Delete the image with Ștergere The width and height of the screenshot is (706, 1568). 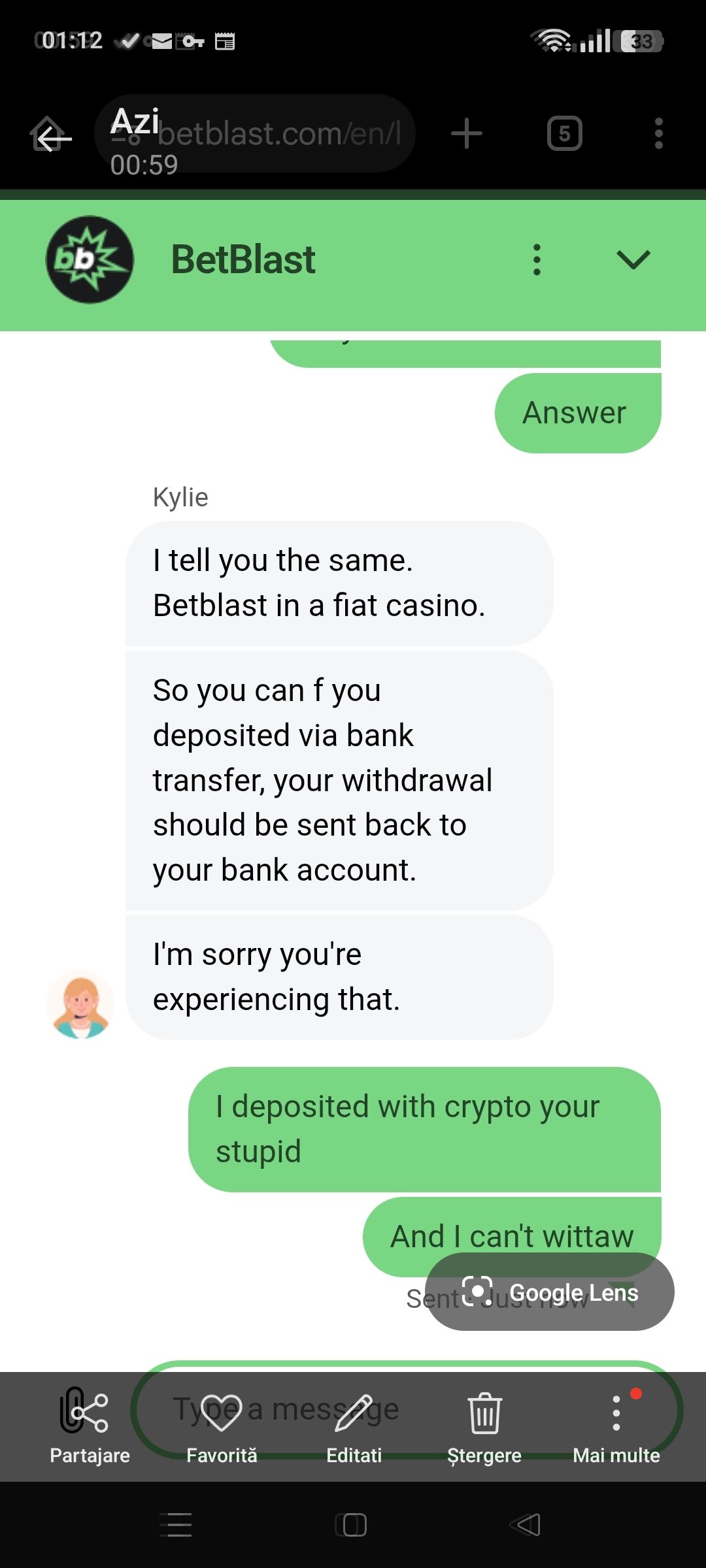coord(484,1426)
